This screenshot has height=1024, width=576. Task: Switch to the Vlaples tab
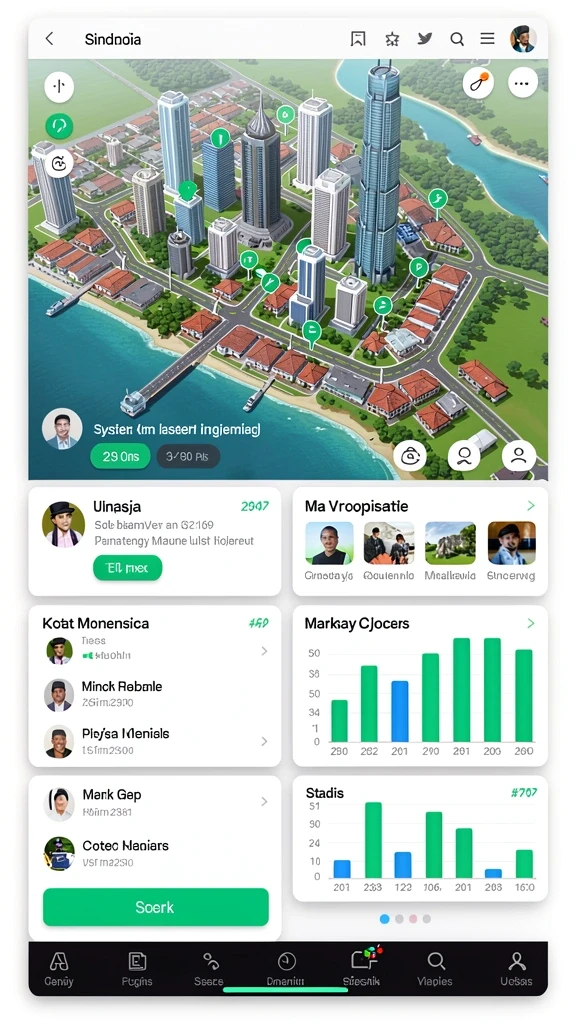tap(435, 968)
